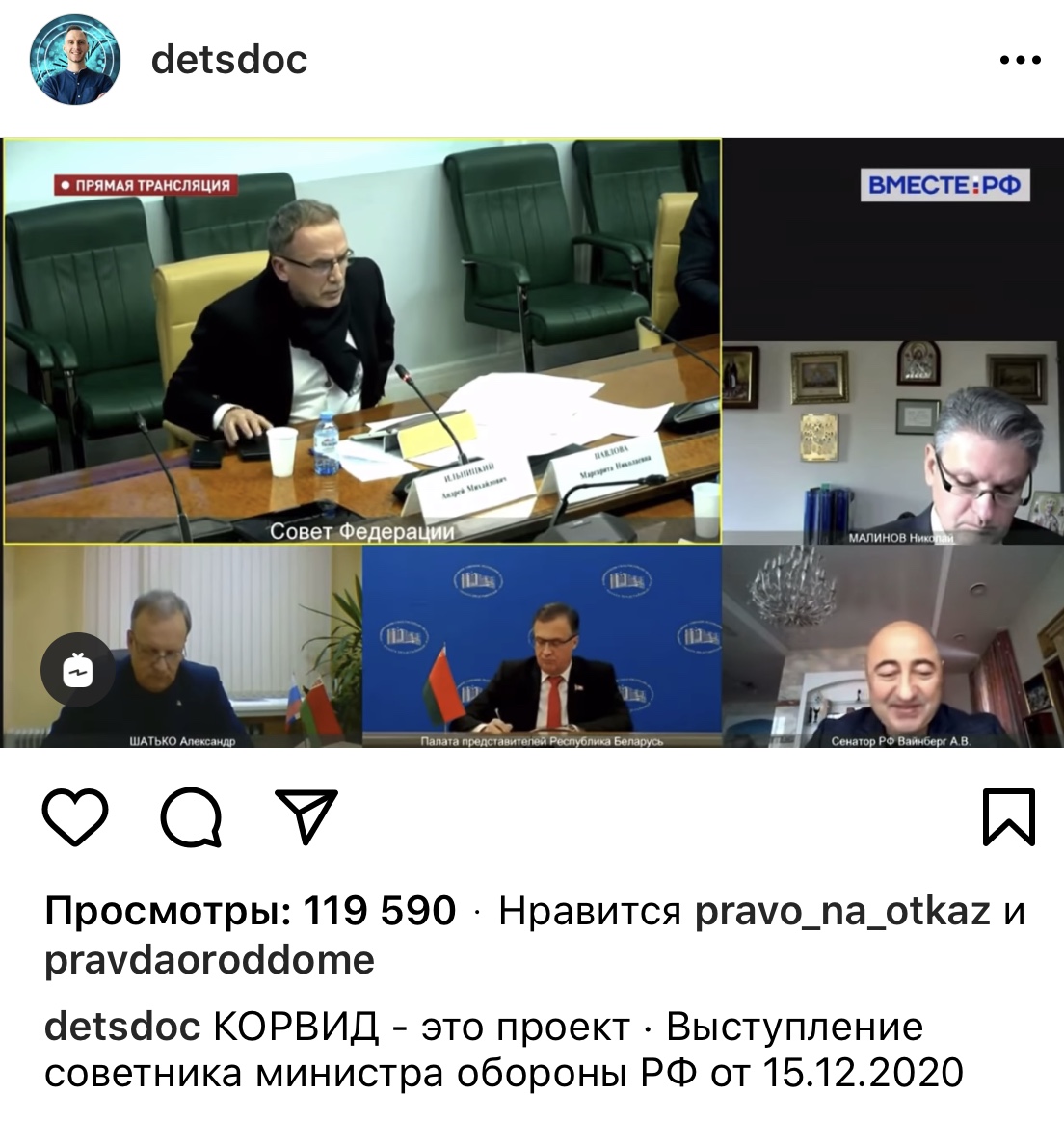Open detsdoc username in the caption
The image size is (1064, 1121).
tap(122, 1028)
